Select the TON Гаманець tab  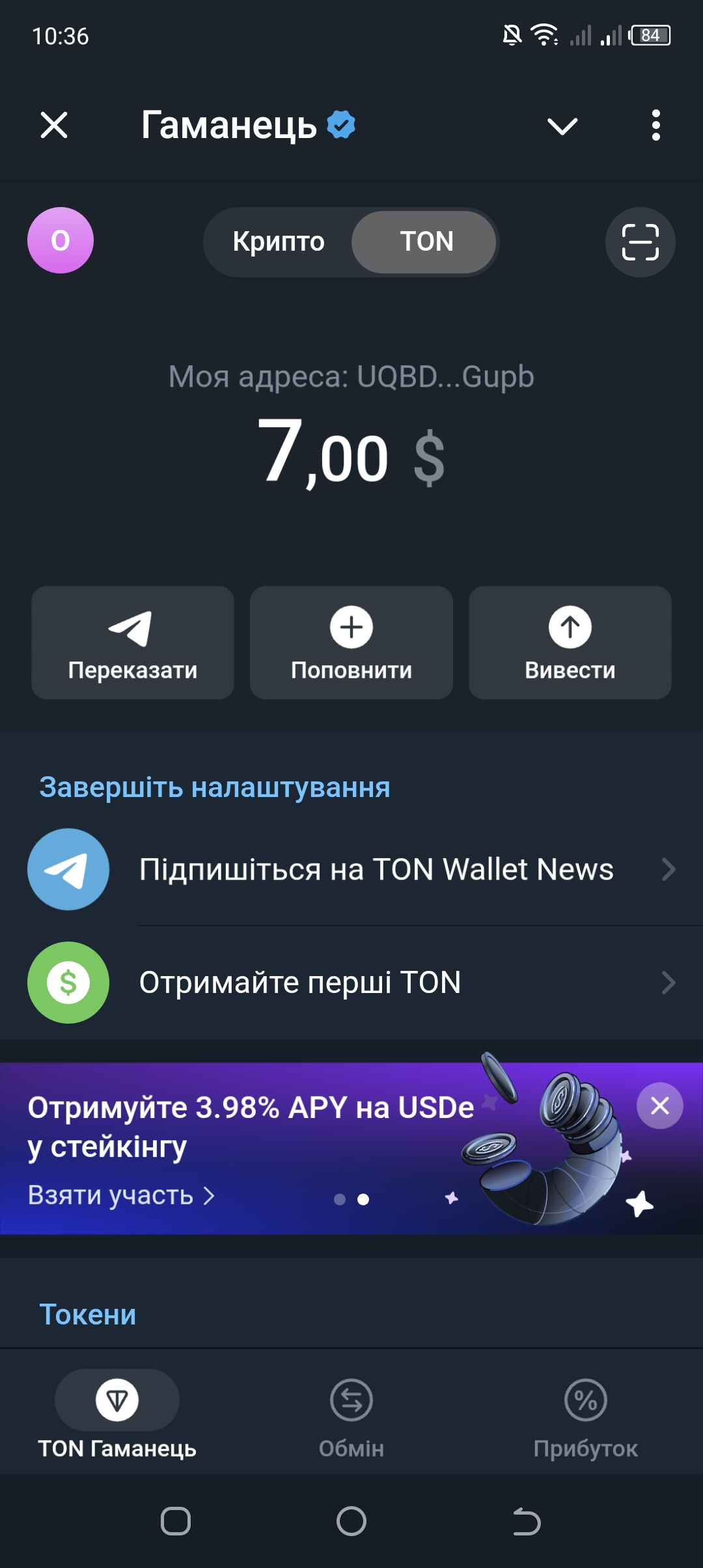[117, 1413]
